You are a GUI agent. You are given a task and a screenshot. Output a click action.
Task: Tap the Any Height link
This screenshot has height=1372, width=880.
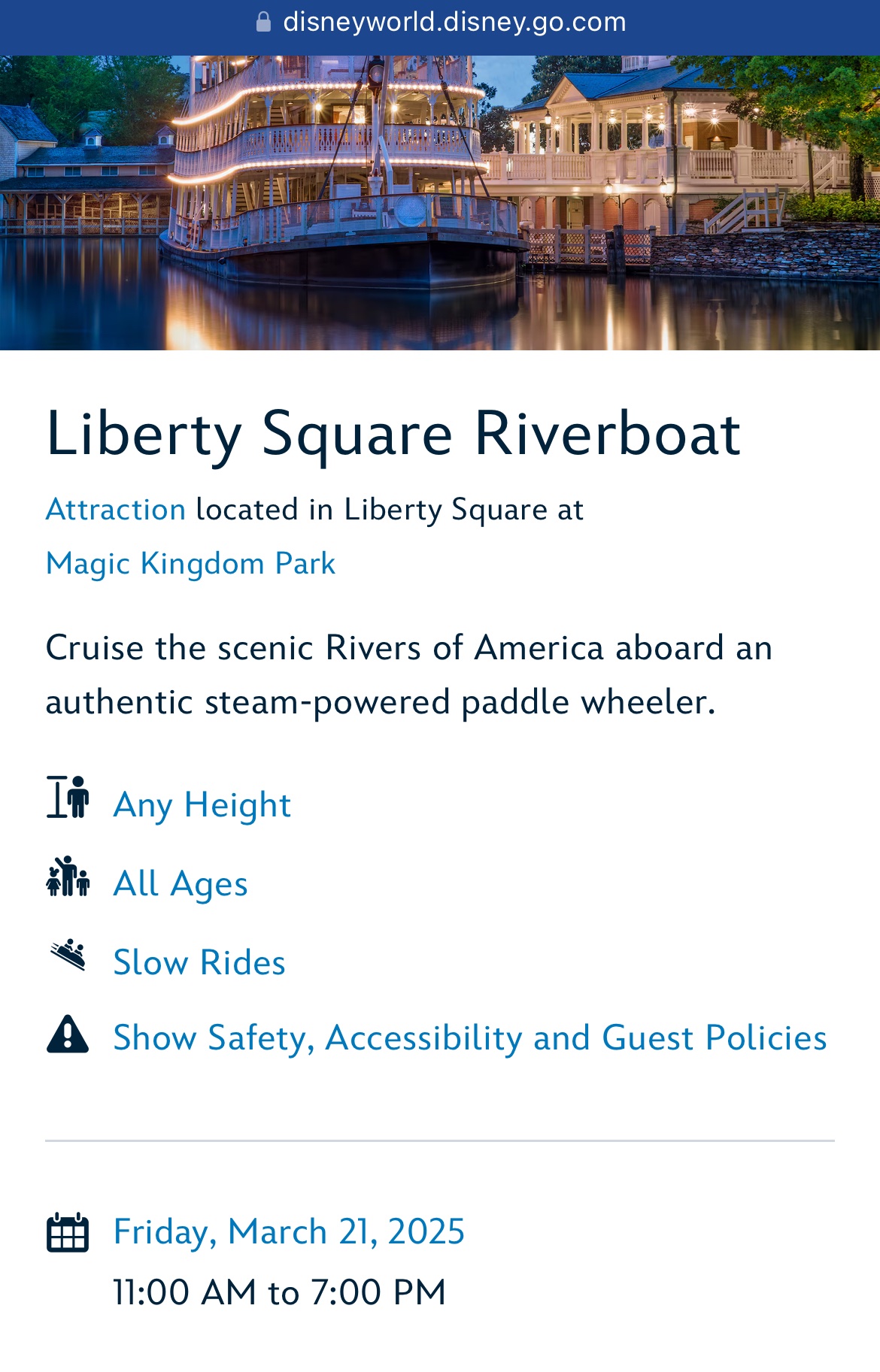[x=202, y=805]
